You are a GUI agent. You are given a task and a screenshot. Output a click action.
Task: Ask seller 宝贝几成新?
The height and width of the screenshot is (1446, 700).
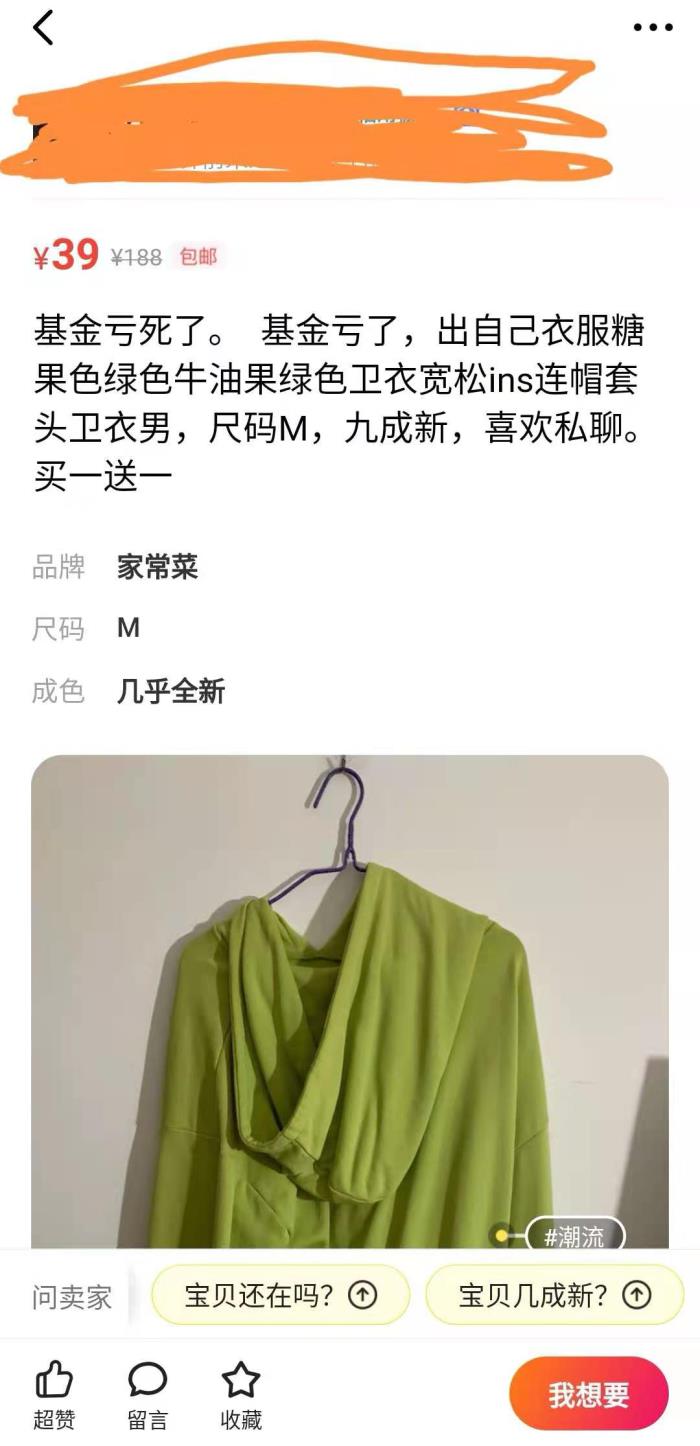pos(554,1295)
